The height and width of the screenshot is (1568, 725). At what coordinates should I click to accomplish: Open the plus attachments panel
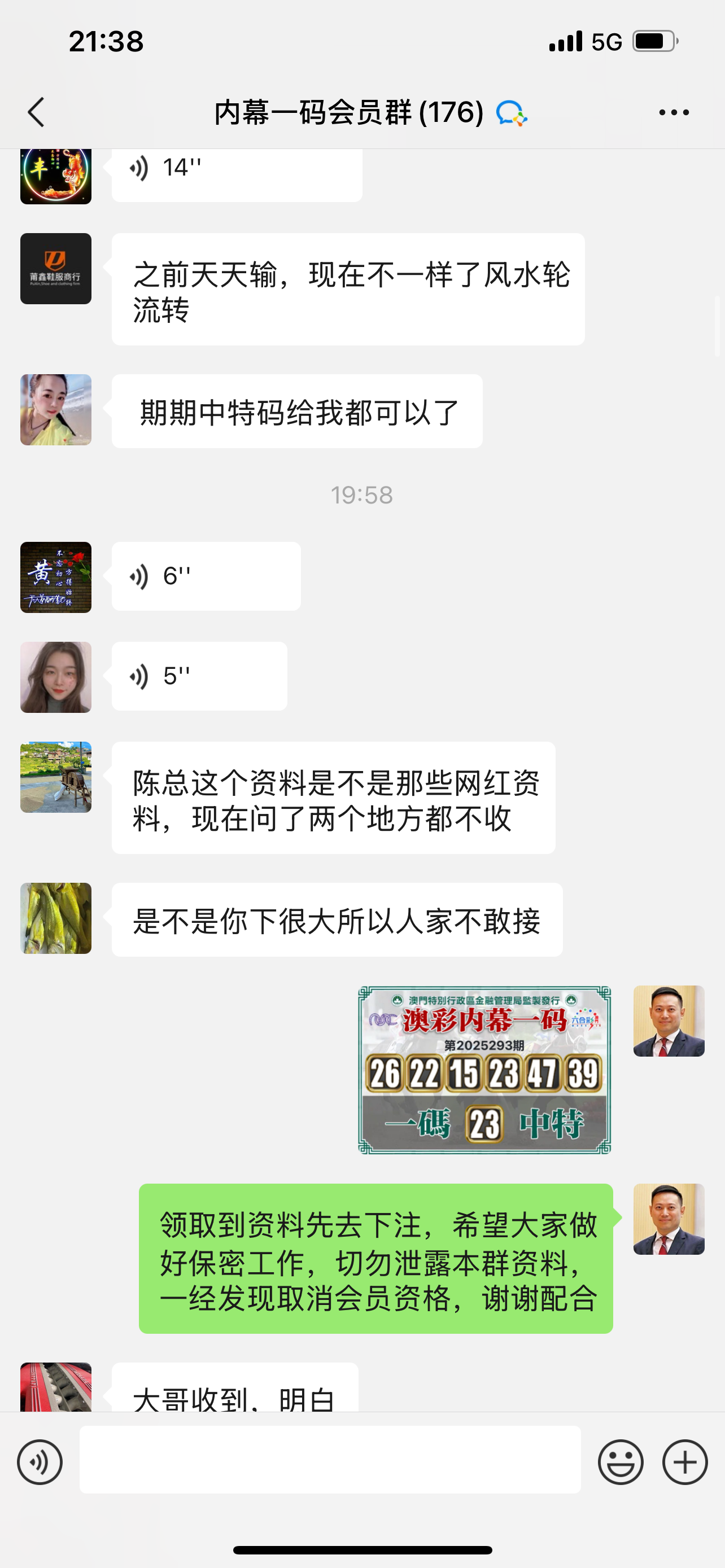(x=685, y=1462)
